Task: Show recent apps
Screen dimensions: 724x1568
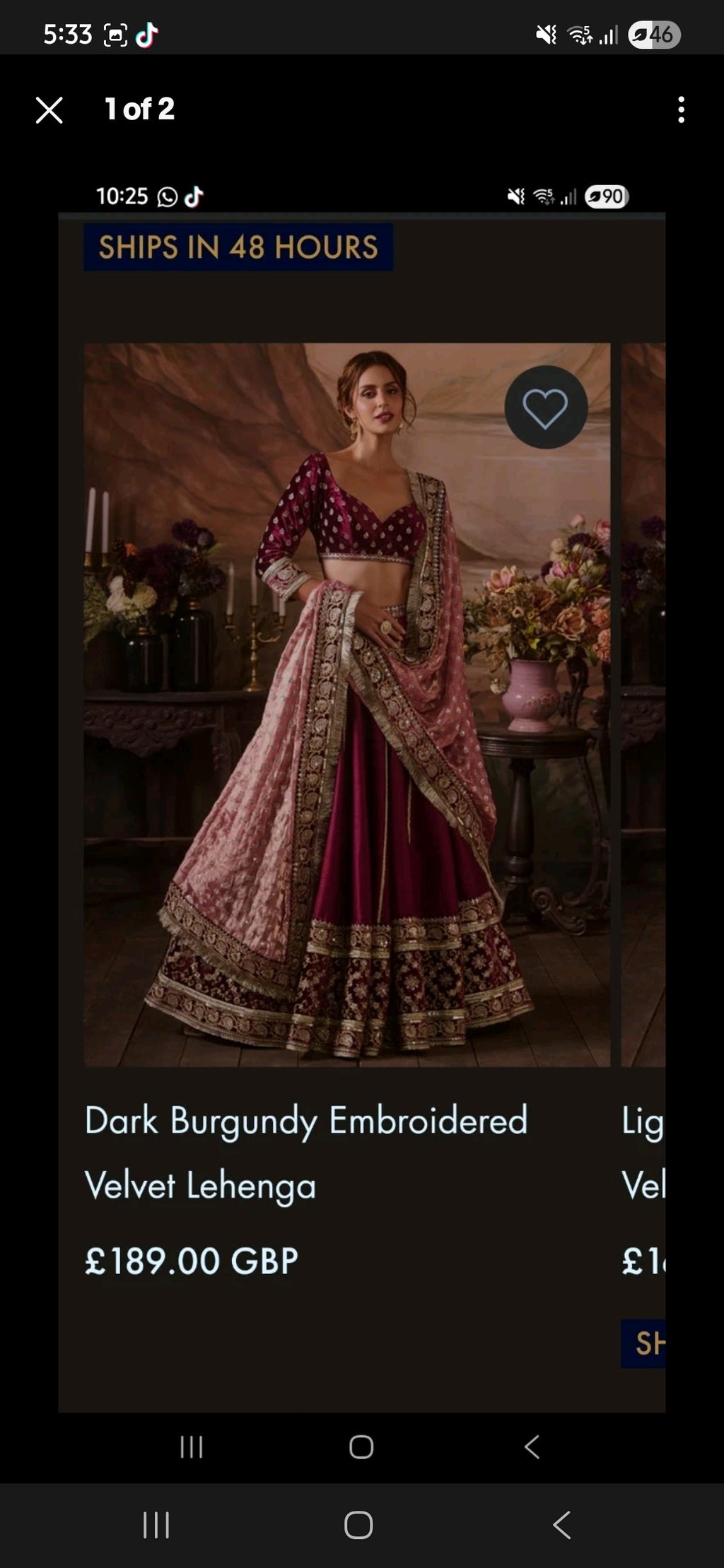Action: point(156,1525)
